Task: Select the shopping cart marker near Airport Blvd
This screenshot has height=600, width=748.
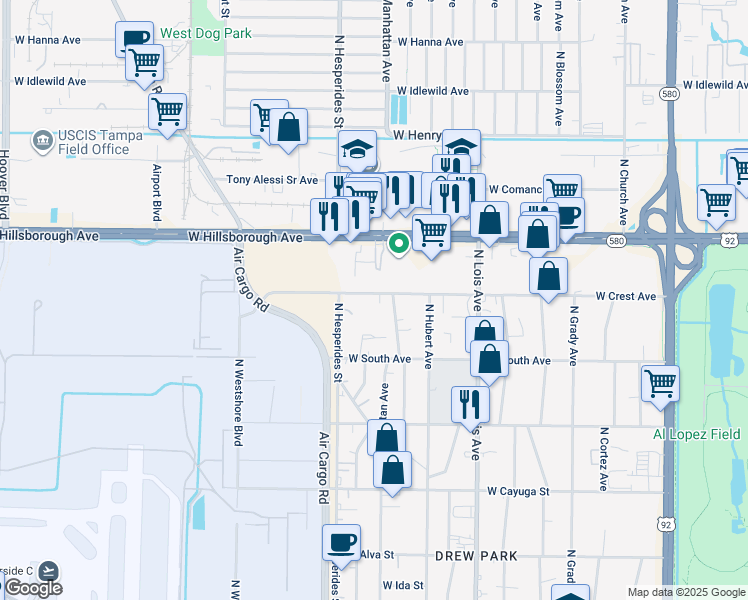Action: [x=167, y=112]
